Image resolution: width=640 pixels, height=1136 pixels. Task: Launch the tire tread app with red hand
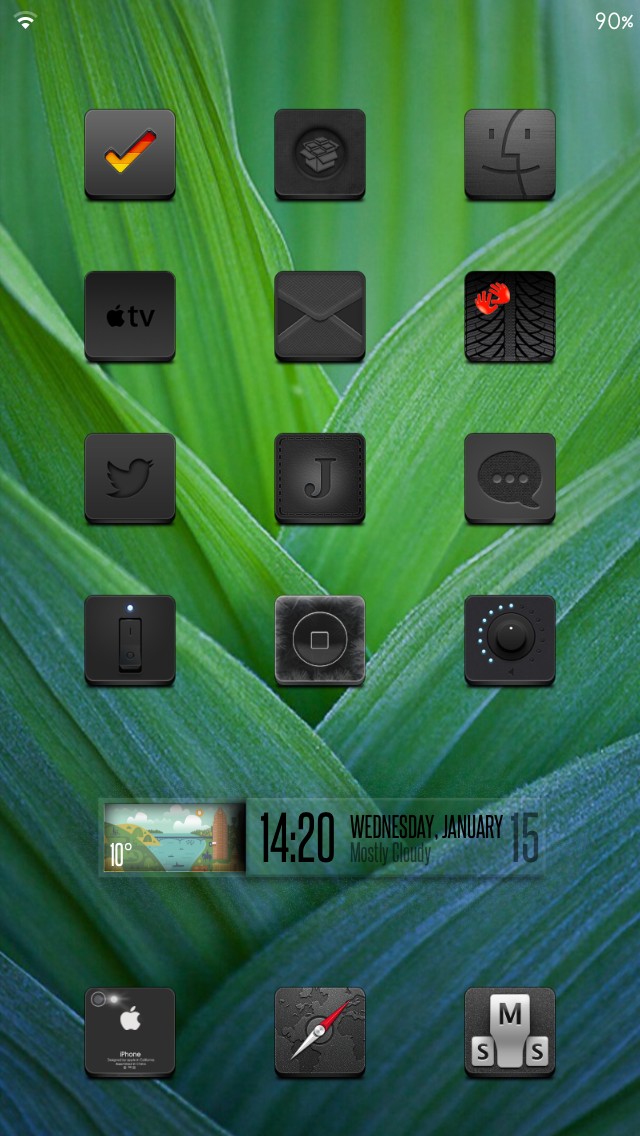pyautogui.click(x=510, y=316)
